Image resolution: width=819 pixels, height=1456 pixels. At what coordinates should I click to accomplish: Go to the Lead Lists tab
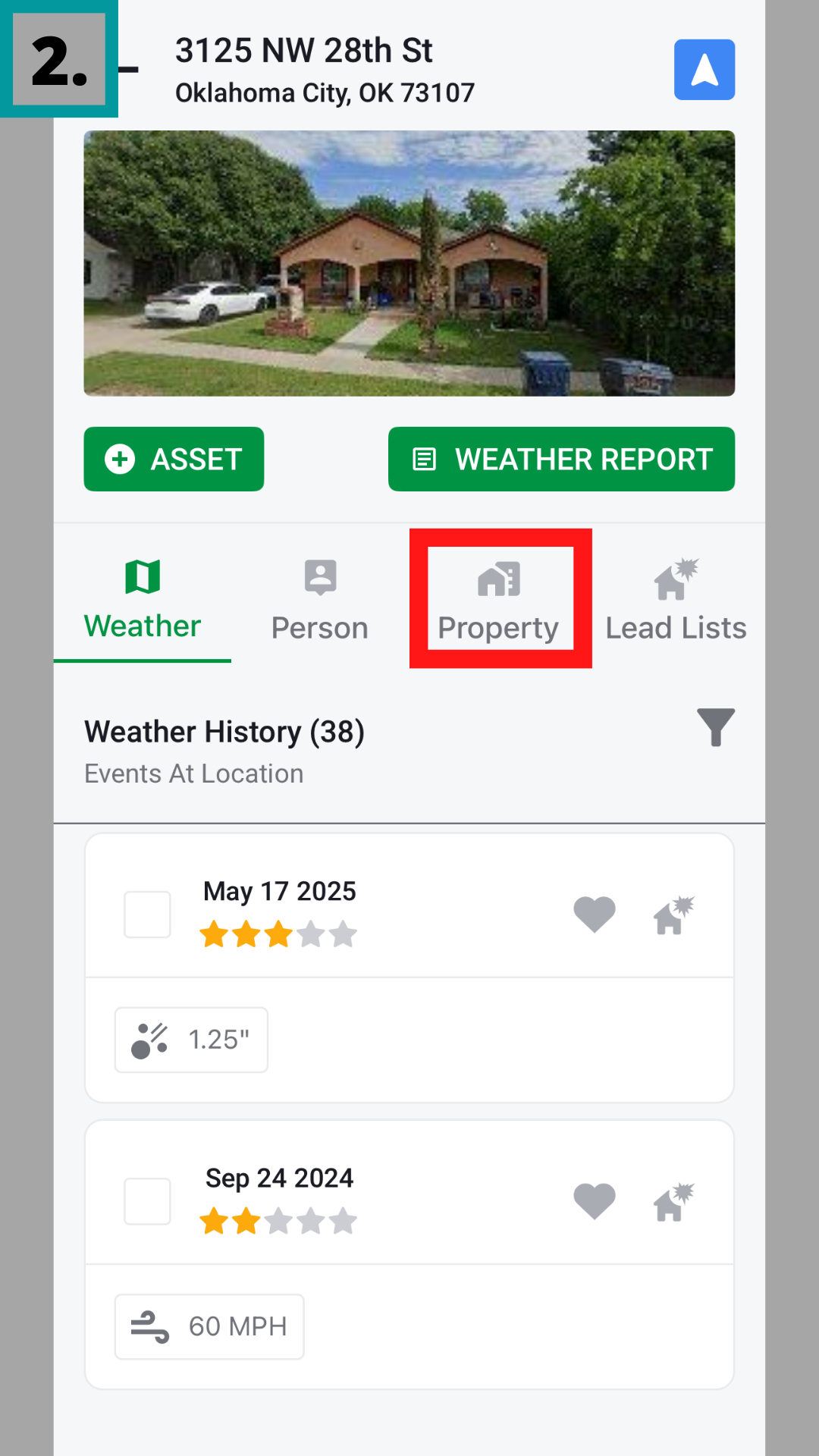click(x=676, y=601)
